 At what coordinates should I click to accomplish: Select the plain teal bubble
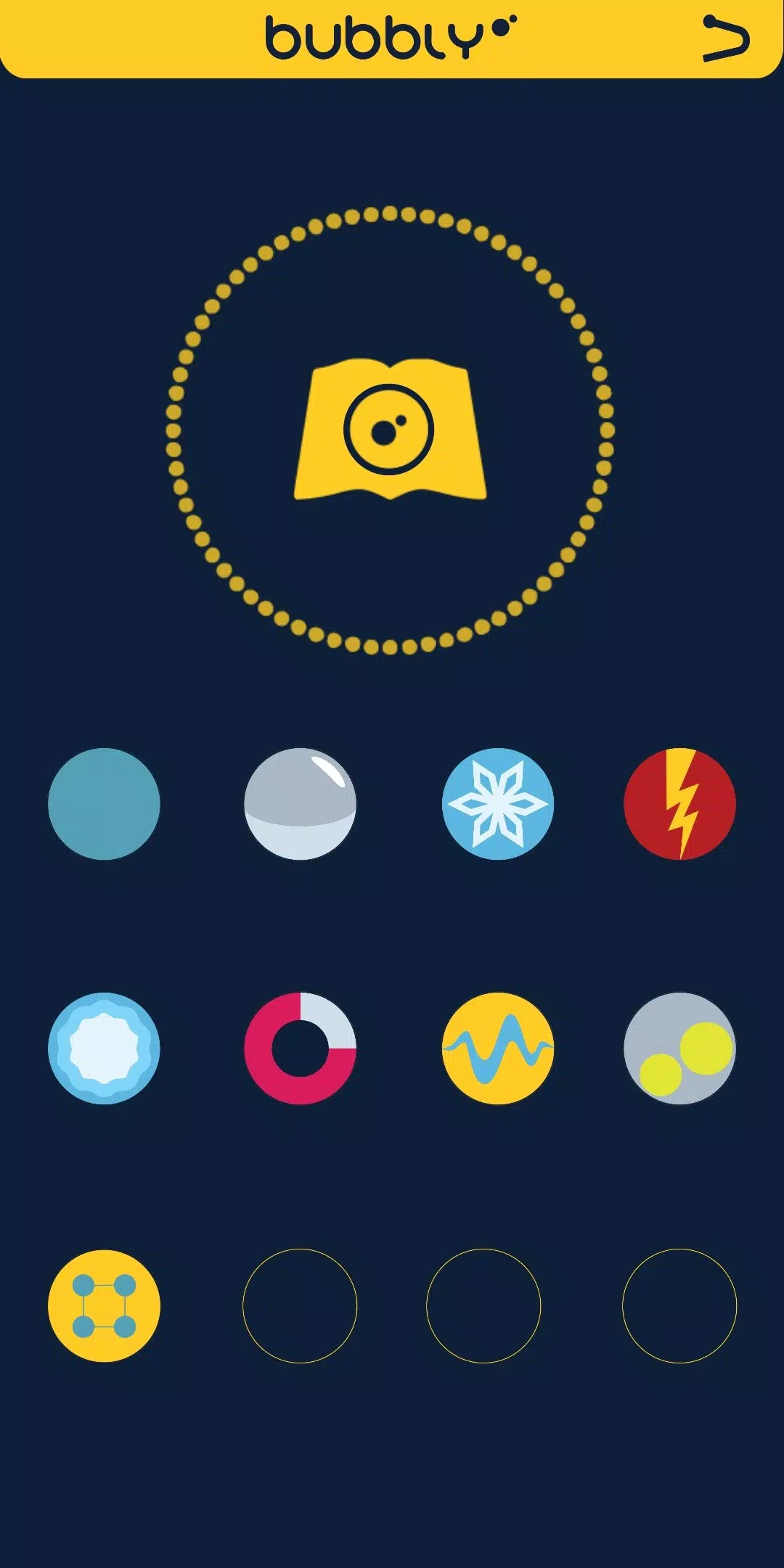pyautogui.click(x=104, y=804)
